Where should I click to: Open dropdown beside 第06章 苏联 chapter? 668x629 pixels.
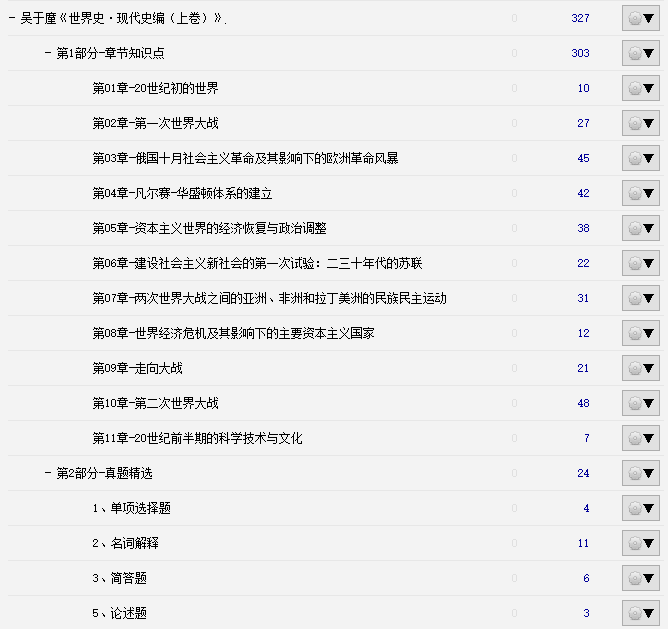640,263
